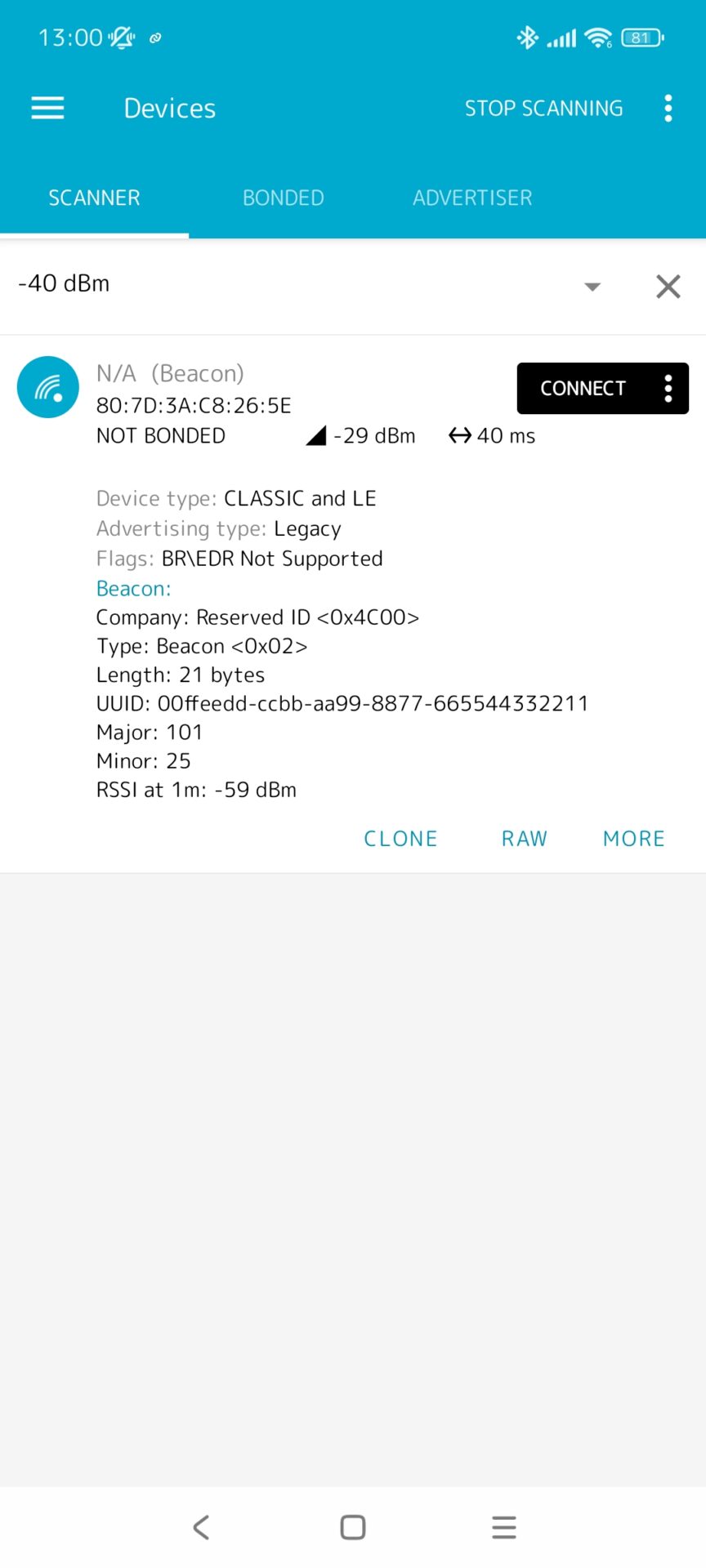Open the navigation drawer menu
Viewport: 706px width, 1568px height.
(x=47, y=108)
